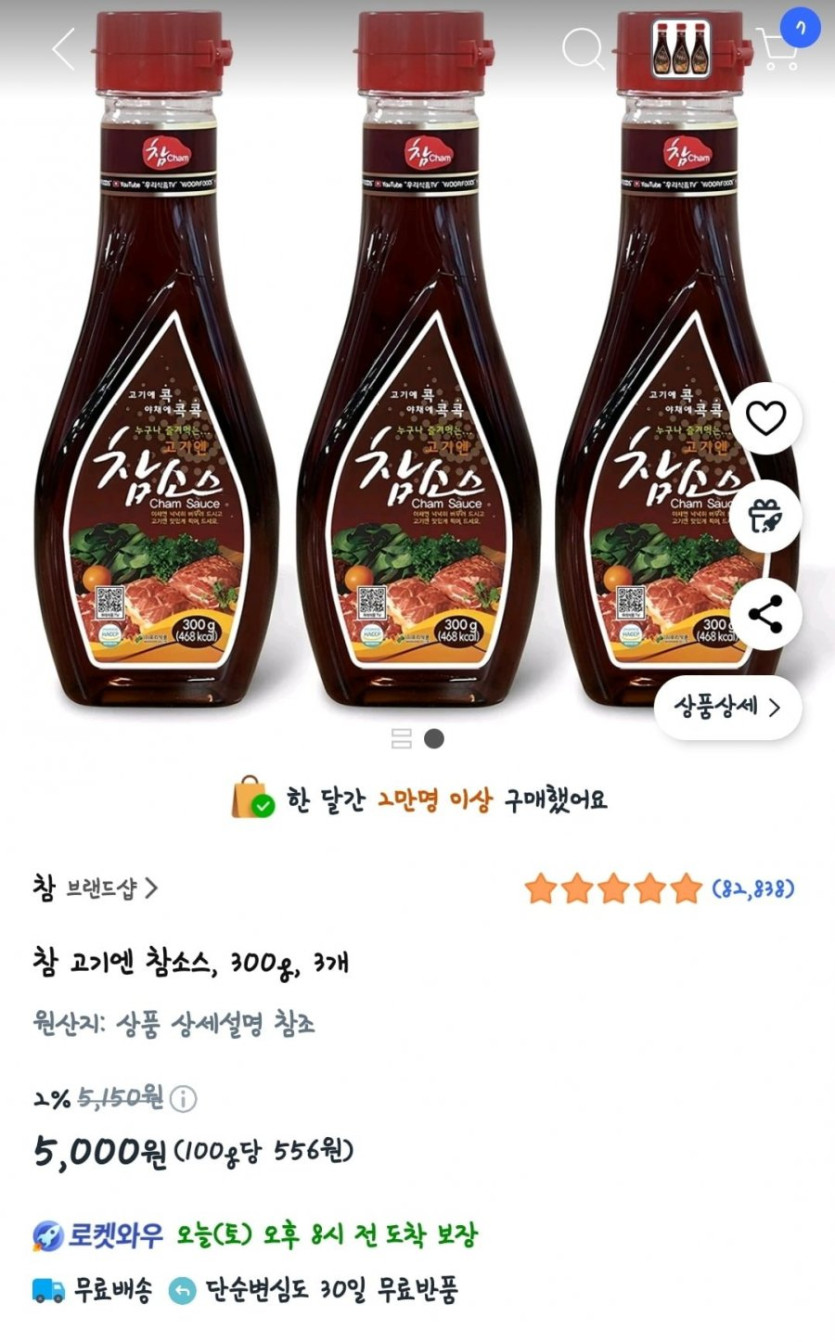Viewport: 835px width, 1342px height.
Task: Select the image page indicator dot
Action: (x=434, y=739)
